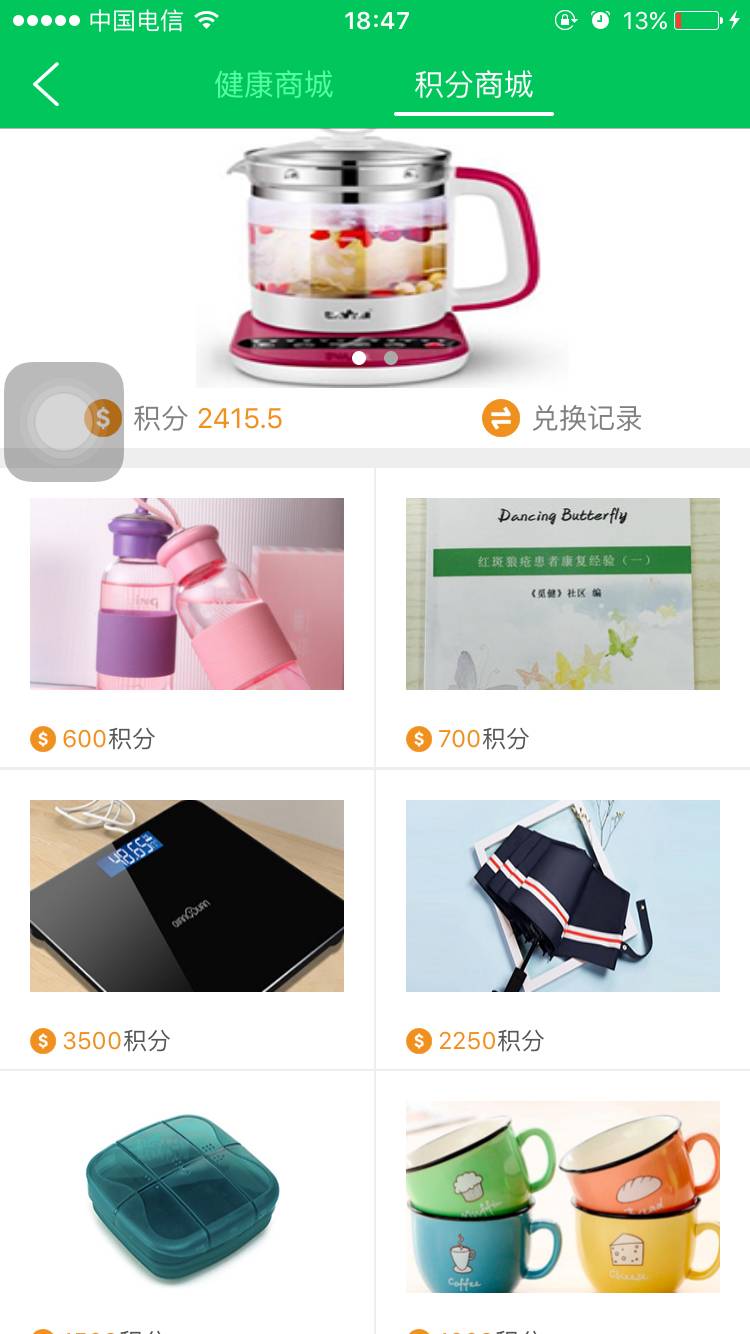Select the 积分商城 tab
This screenshot has width=750, height=1334.
tap(474, 85)
